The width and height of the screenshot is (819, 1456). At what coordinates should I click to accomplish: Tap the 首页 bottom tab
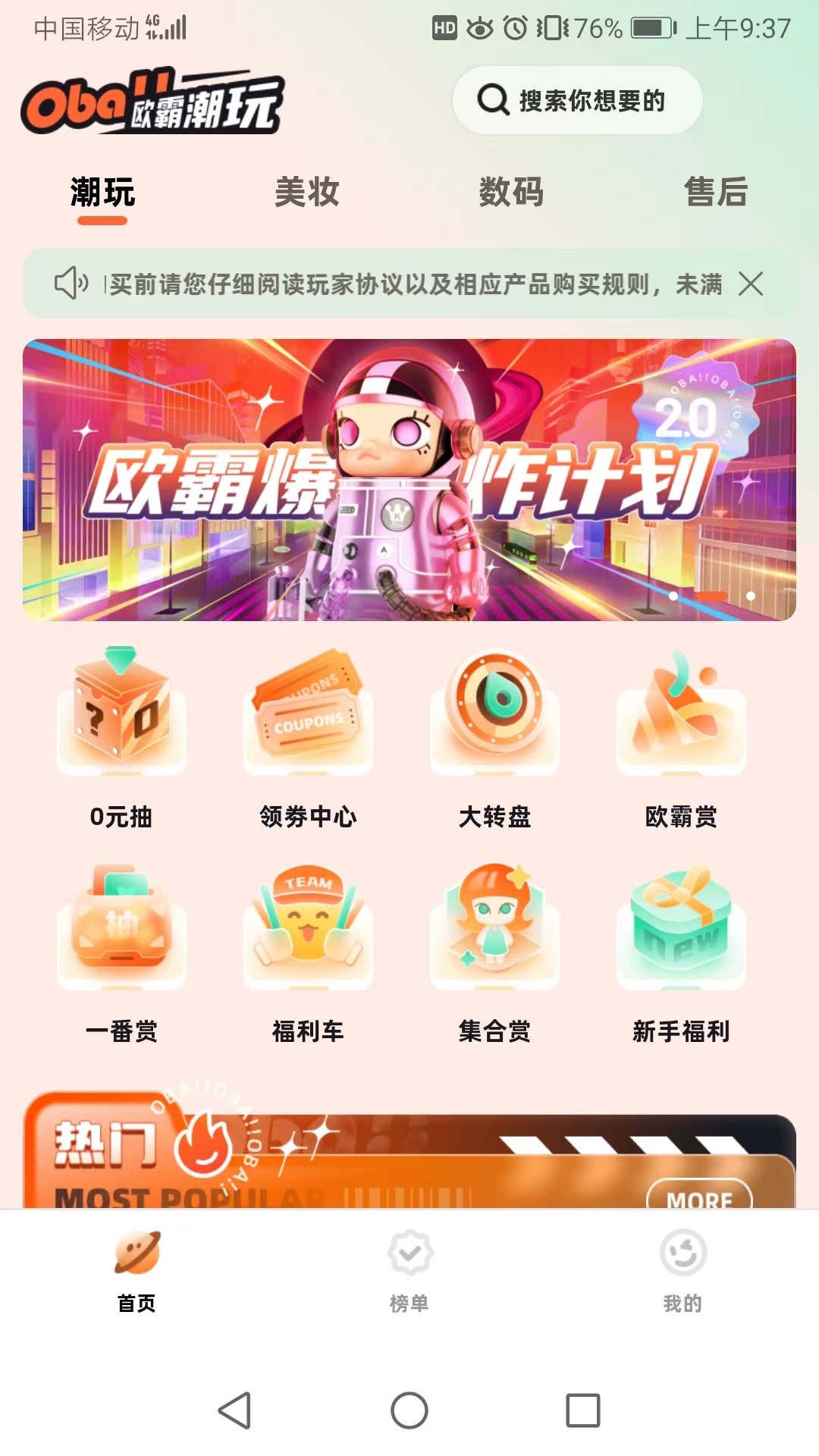pyautogui.click(x=136, y=1270)
